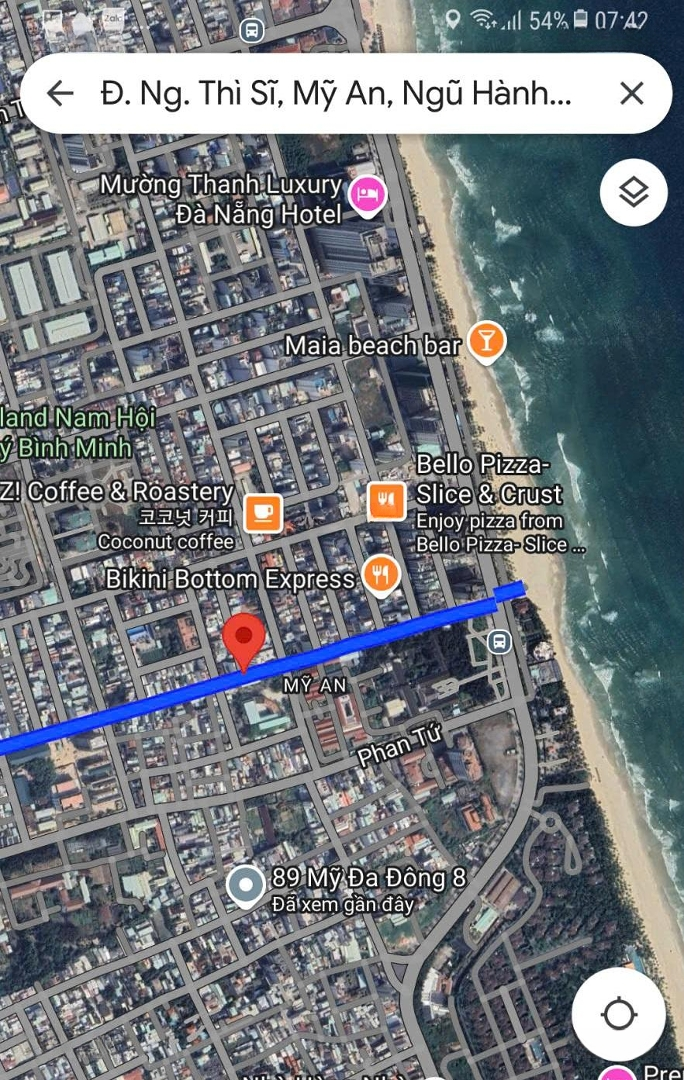Open recently viewed 89 Mỹ Đa Đông 8
The width and height of the screenshot is (684, 1080).
pos(245,885)
